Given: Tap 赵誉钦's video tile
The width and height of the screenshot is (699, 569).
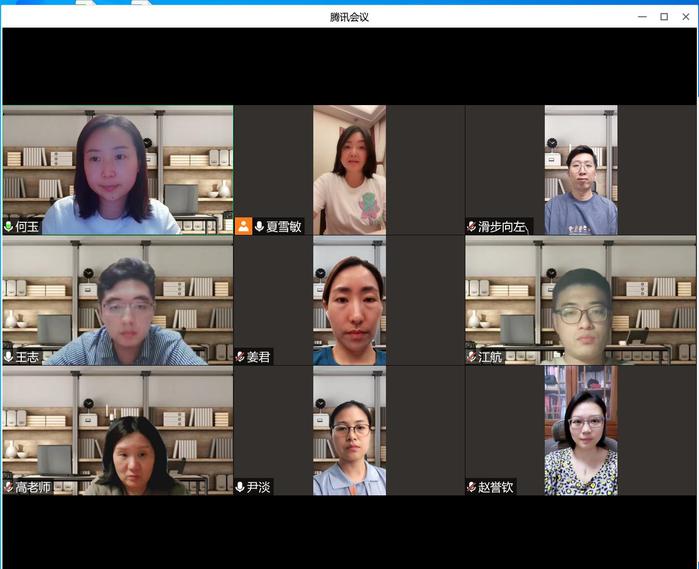Looking at the screenshot, I should [581, 430].
